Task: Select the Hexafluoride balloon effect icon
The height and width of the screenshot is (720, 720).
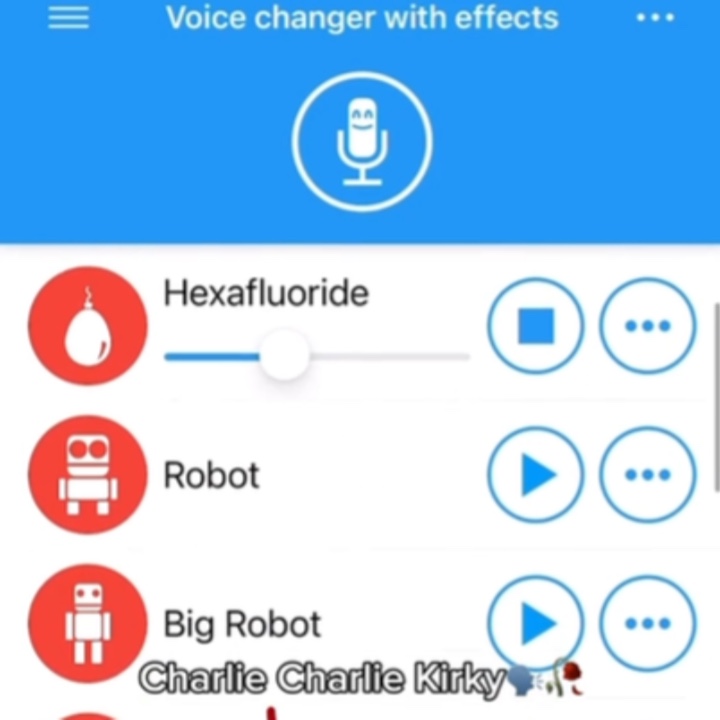Action: pos(88,326)
